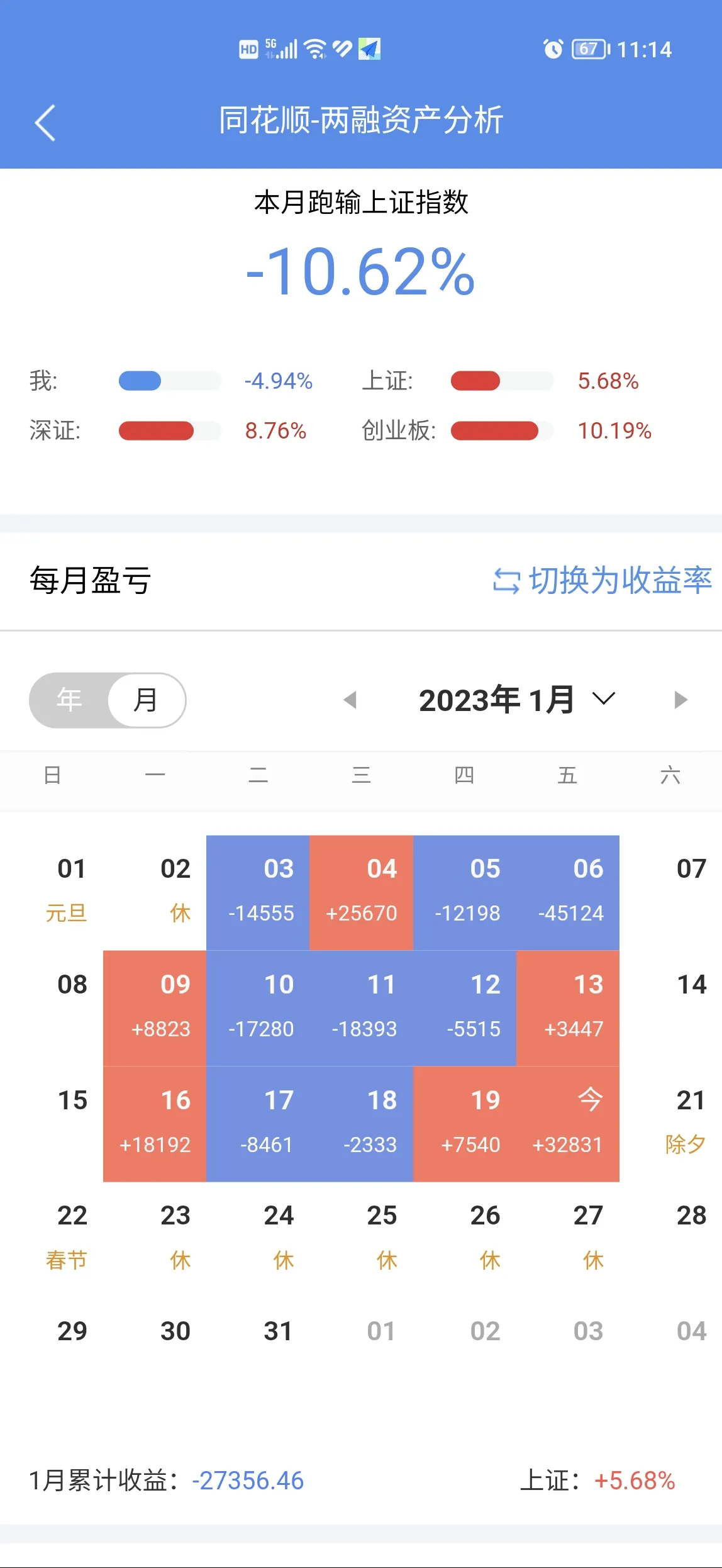Switch display to 收益率 view
This screenshot has width=722, height=1568.
coord(603,580)
